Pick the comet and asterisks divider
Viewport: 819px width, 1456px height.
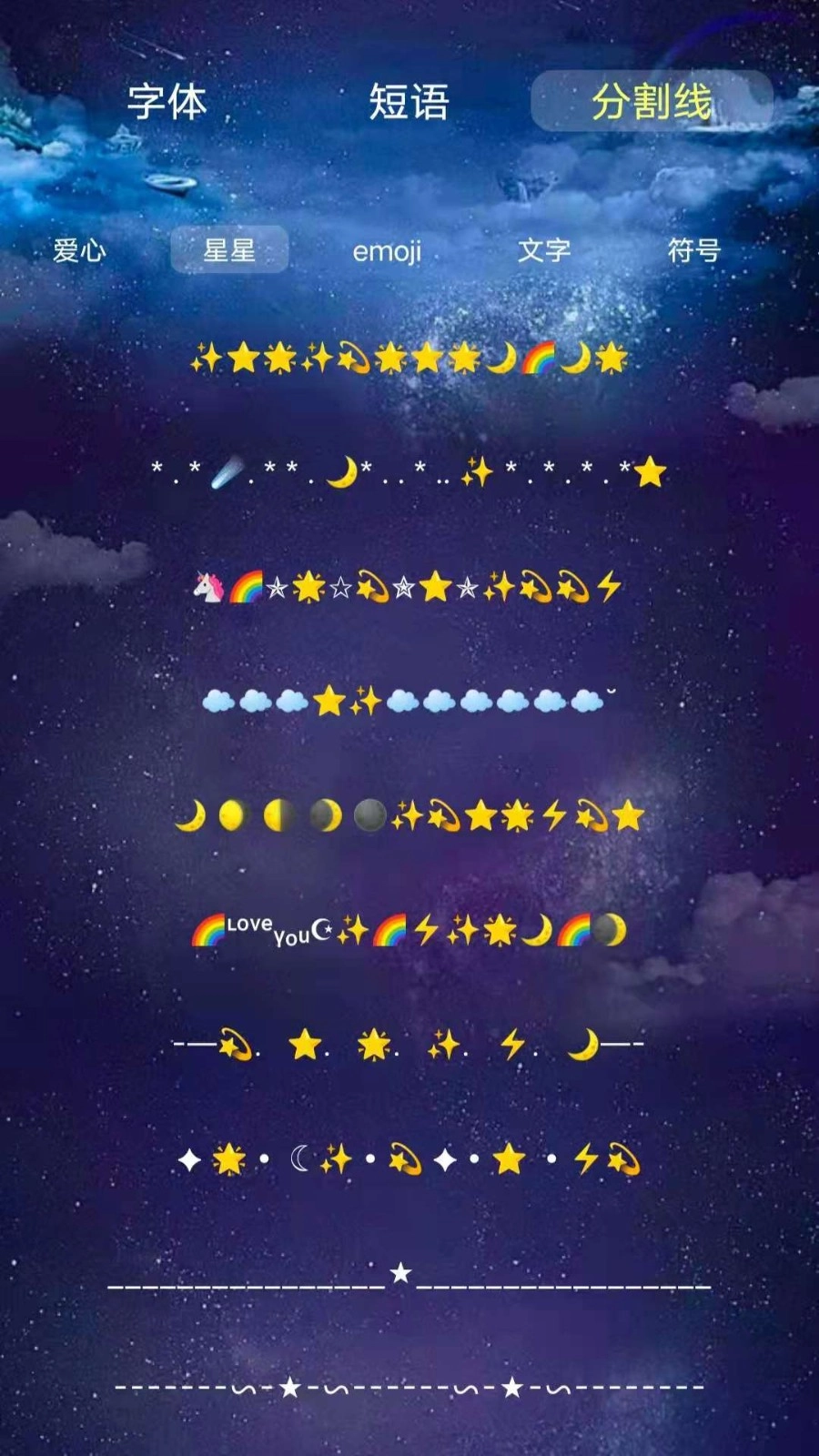409,473
